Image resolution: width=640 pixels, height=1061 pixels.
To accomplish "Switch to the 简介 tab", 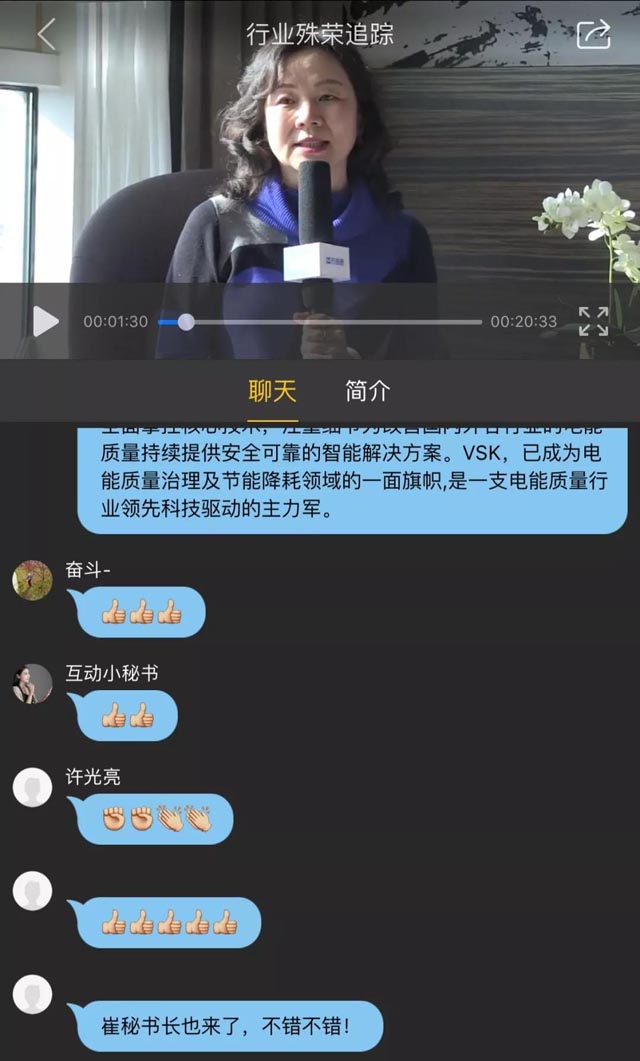I will [x=367, y=391].
